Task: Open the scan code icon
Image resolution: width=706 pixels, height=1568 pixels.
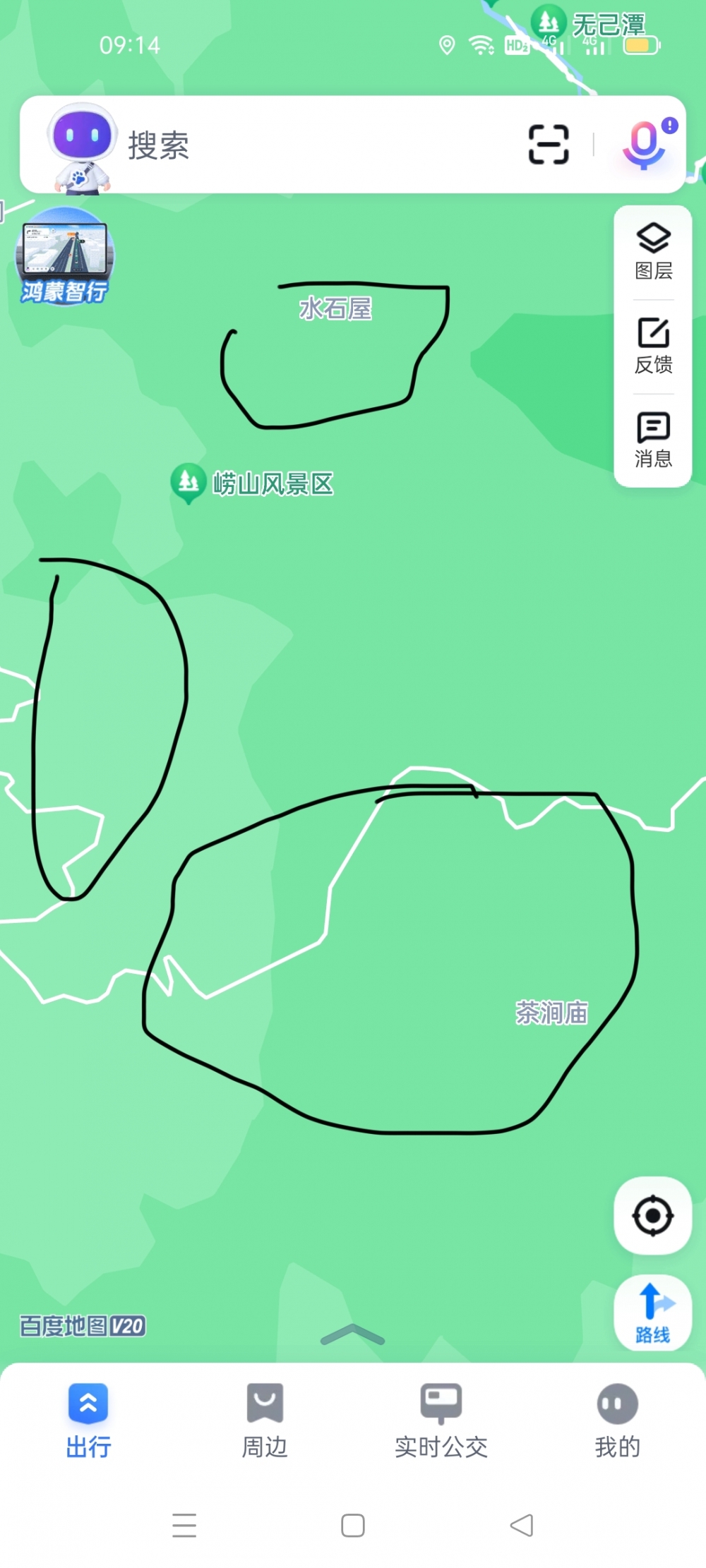Action: [x=549, y=145]
